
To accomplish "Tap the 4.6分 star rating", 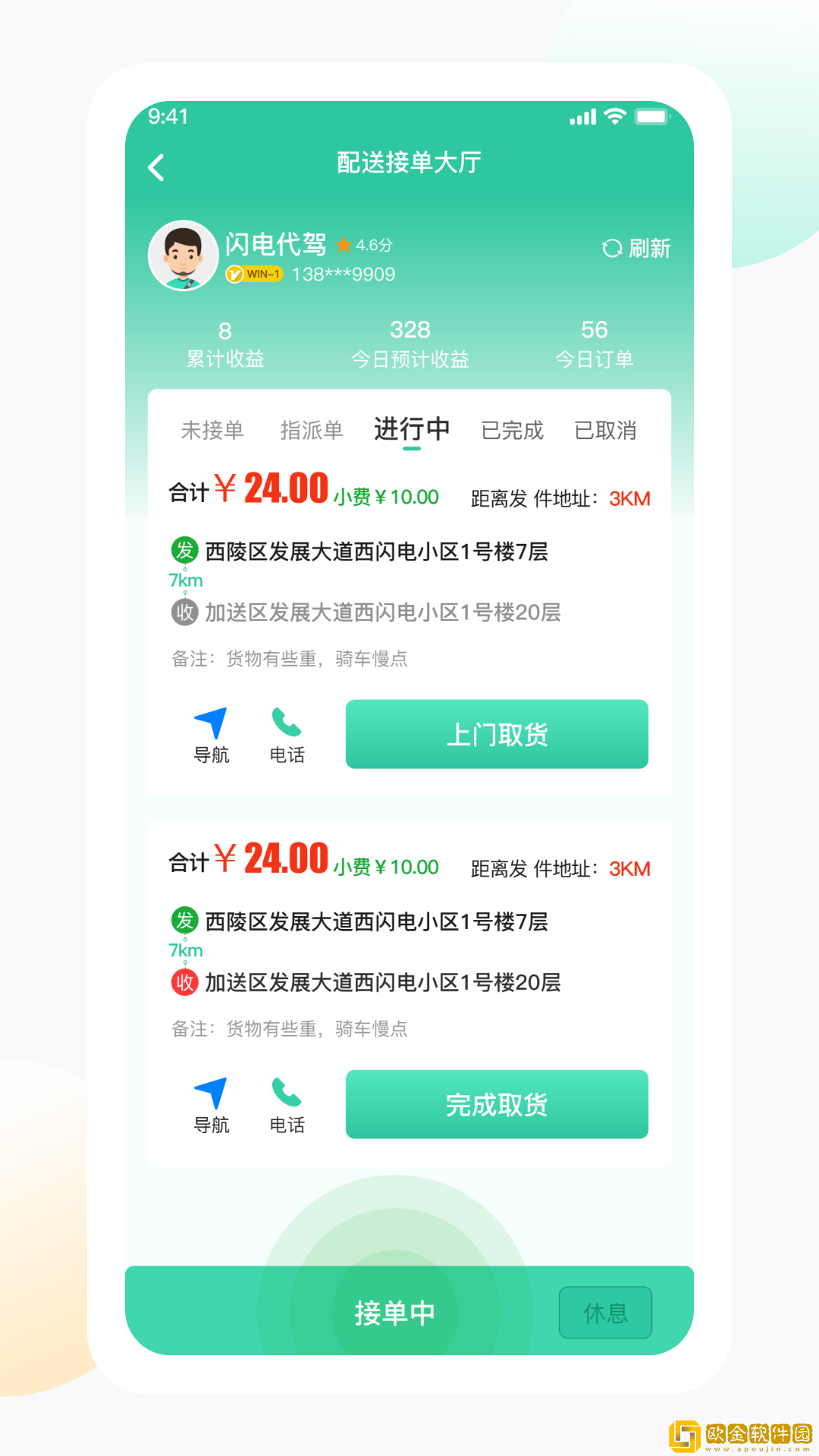I will (363, 246).
